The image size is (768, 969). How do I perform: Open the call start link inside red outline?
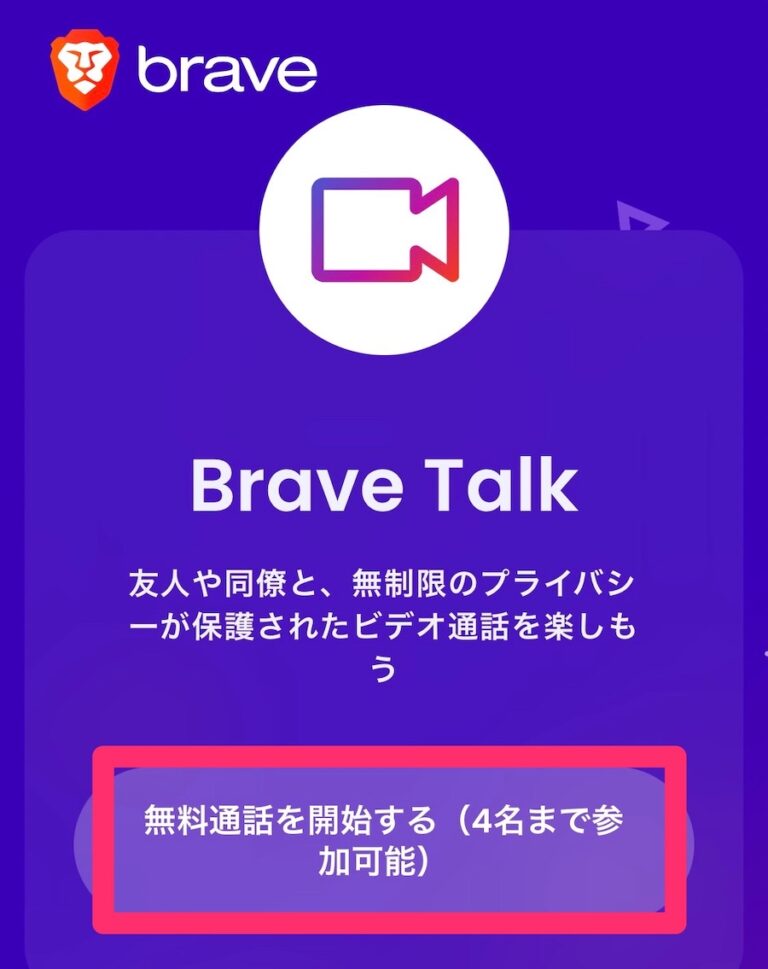[x=384, y=840]
